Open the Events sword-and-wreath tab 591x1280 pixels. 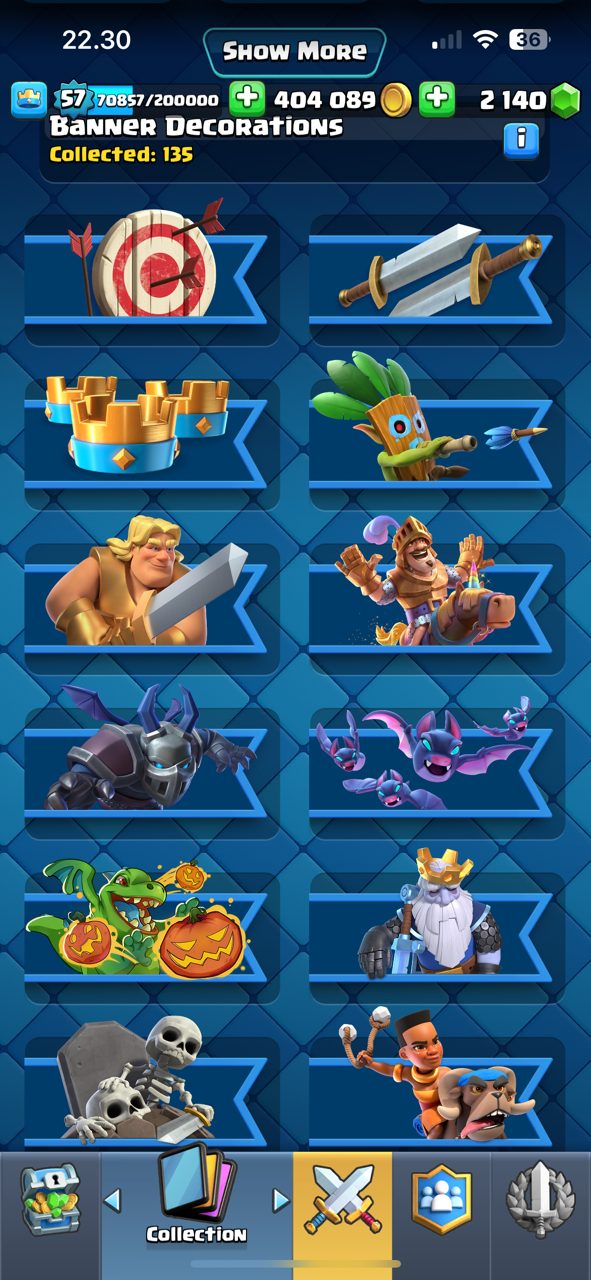coord(540,1198)
